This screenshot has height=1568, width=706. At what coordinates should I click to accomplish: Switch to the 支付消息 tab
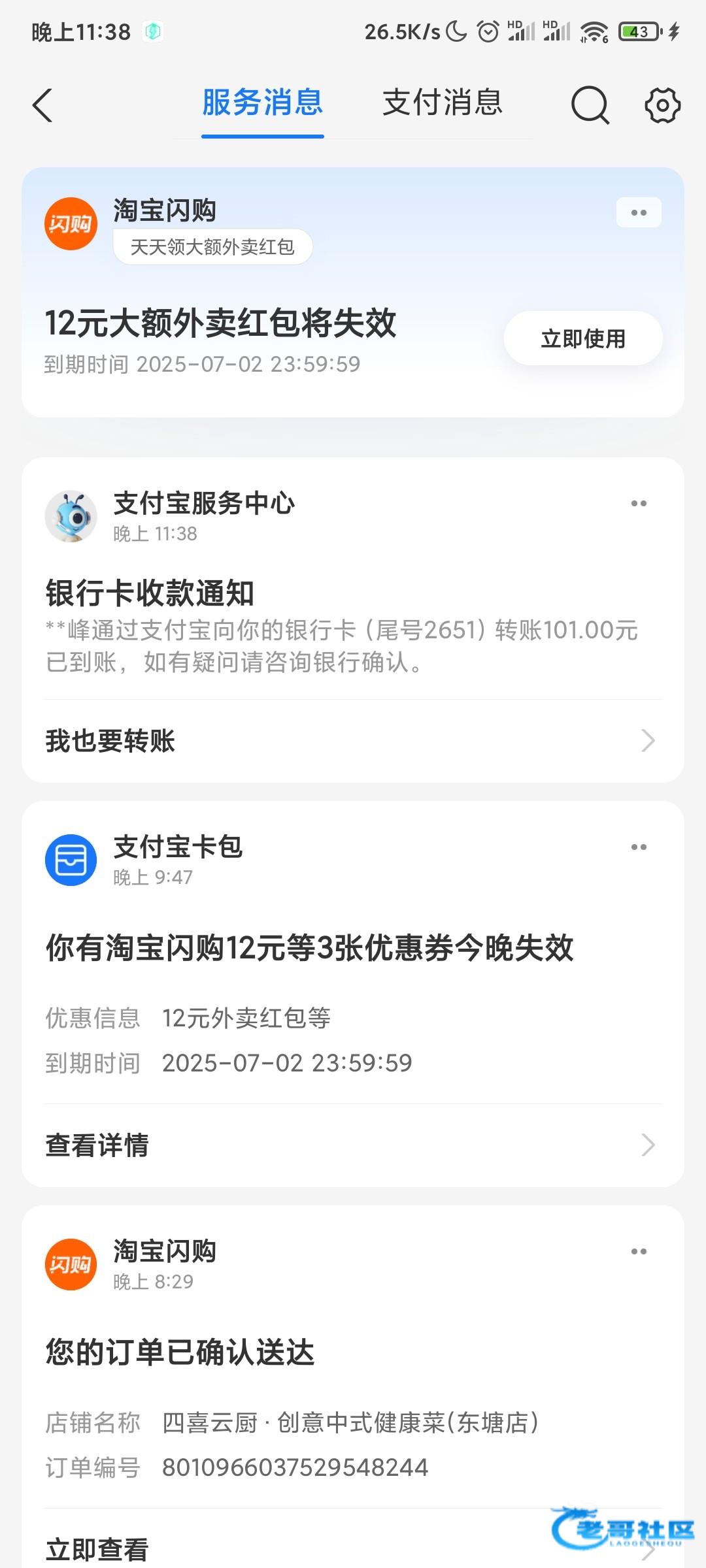443,103
